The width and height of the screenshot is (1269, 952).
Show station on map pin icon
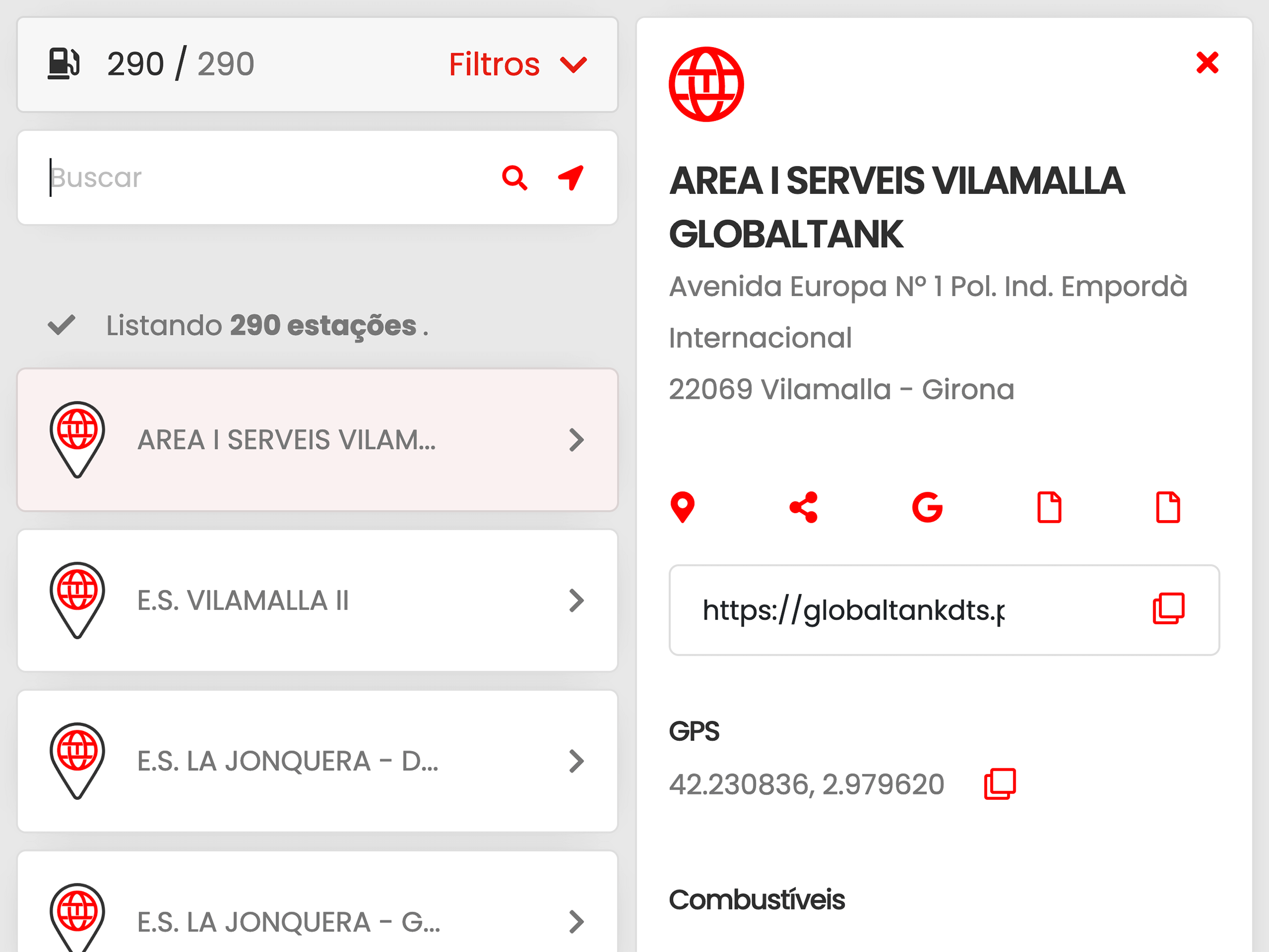(x=683, y=507)
